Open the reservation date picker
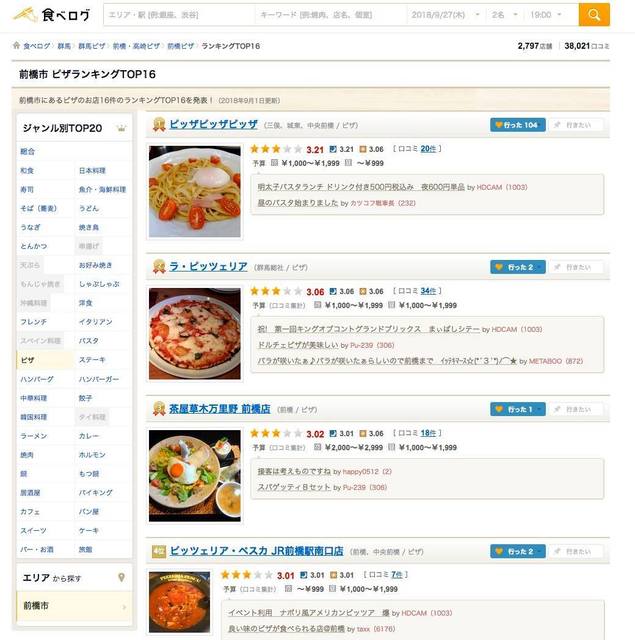The image size is (635, 640). pyautogui.click(x=445, y=16)
